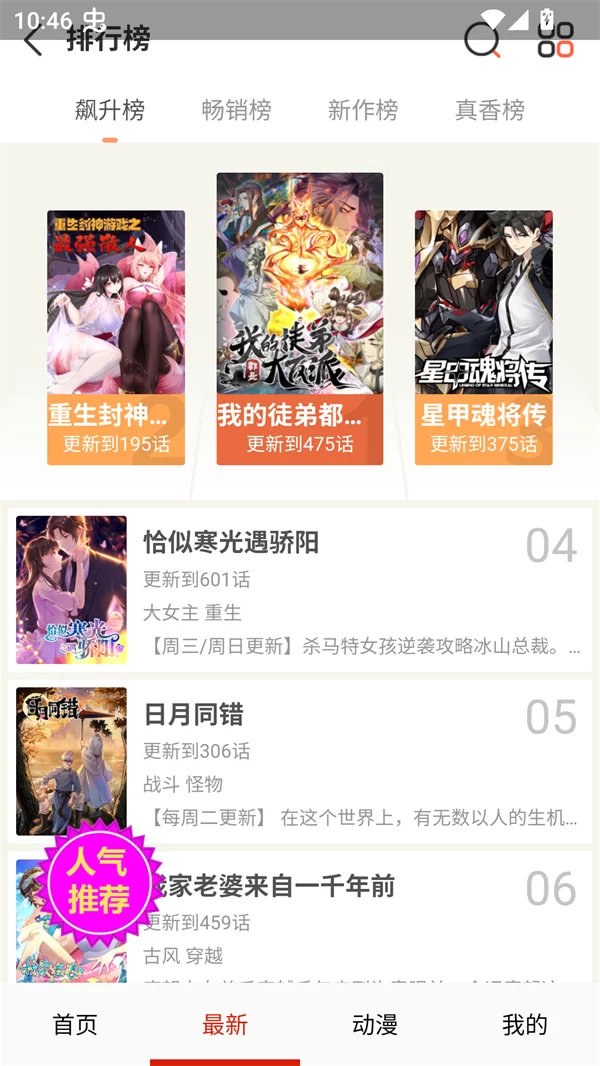Open the search icon
The height and width of the screenshot is (1066, 600).
click(x=482, y=41)
